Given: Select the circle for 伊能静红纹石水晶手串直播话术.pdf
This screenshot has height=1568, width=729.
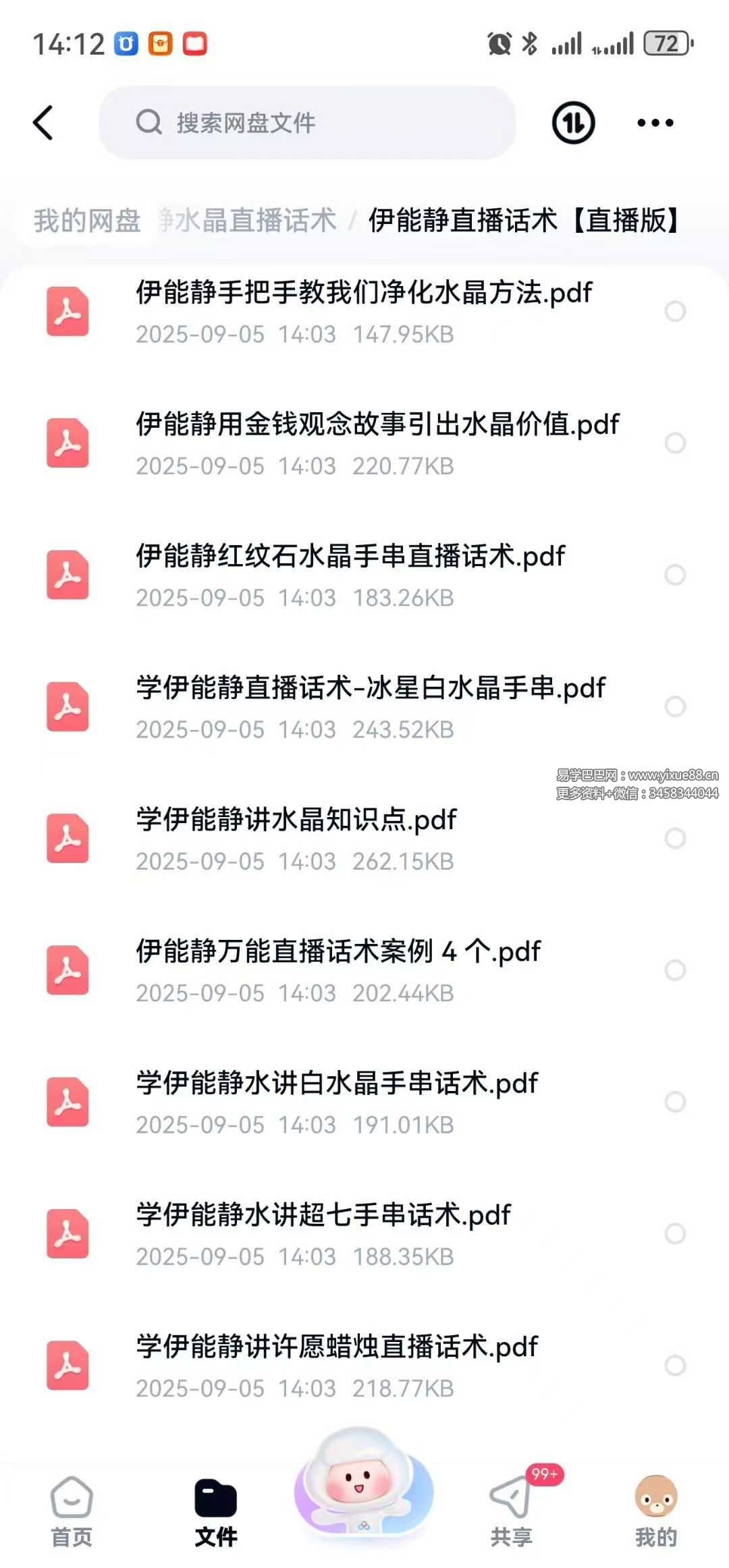Looking at the screenshot, I should [675, 575].
